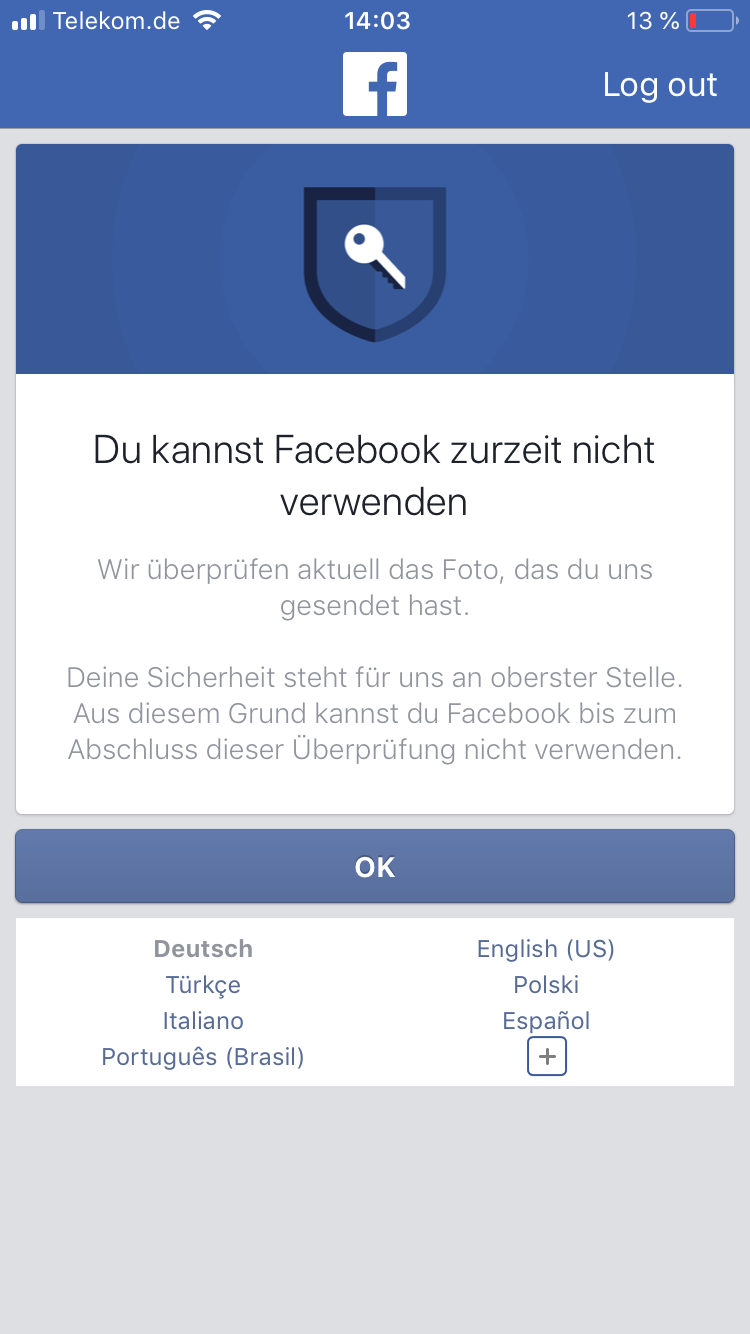Choose Polski language option
Viewport: 750px width, 1334px height.
click(x=546, y=984)
